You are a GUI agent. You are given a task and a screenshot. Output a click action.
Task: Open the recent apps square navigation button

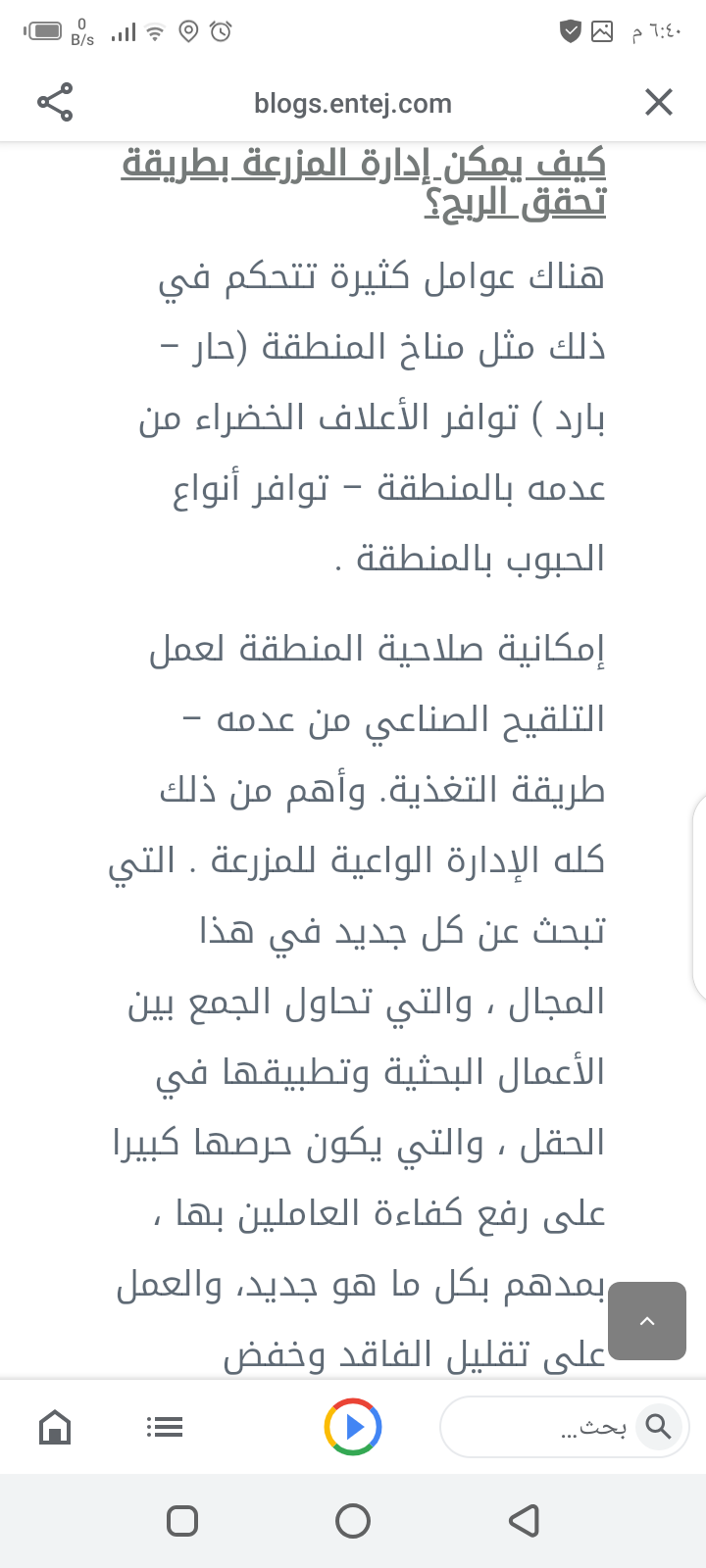click(x=181, y=1521)
